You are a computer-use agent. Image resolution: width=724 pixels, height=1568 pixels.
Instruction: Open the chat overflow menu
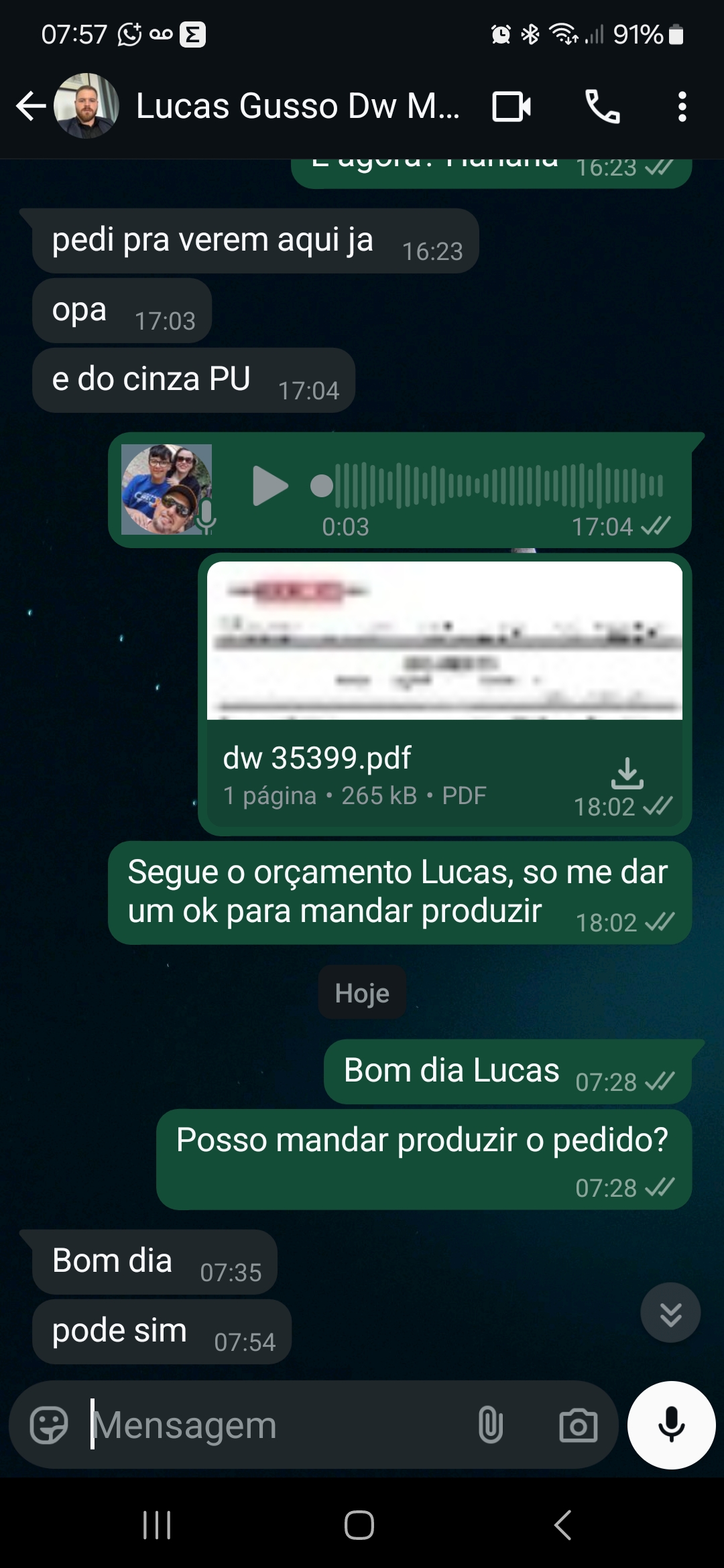(682, 106)
